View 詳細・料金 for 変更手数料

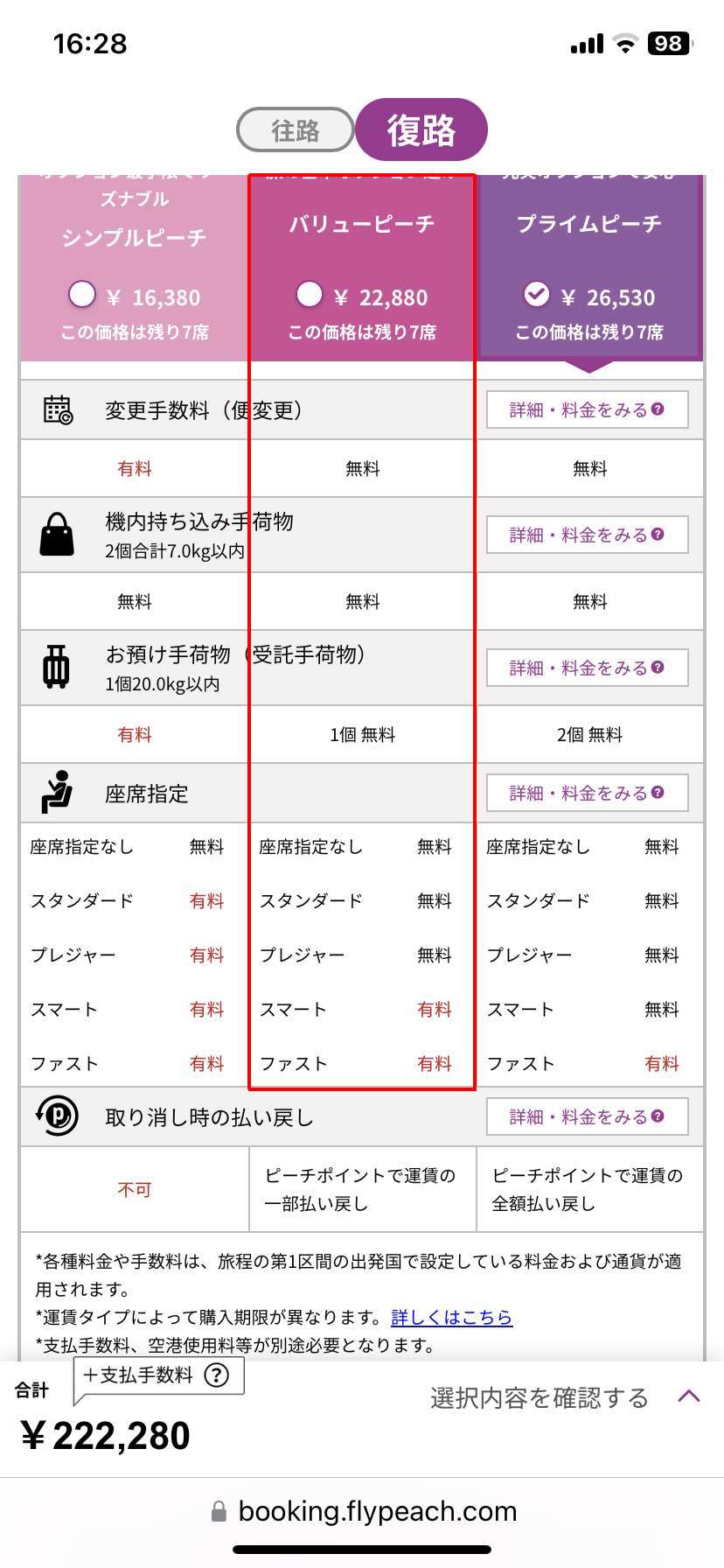click(x=588, y=409)
